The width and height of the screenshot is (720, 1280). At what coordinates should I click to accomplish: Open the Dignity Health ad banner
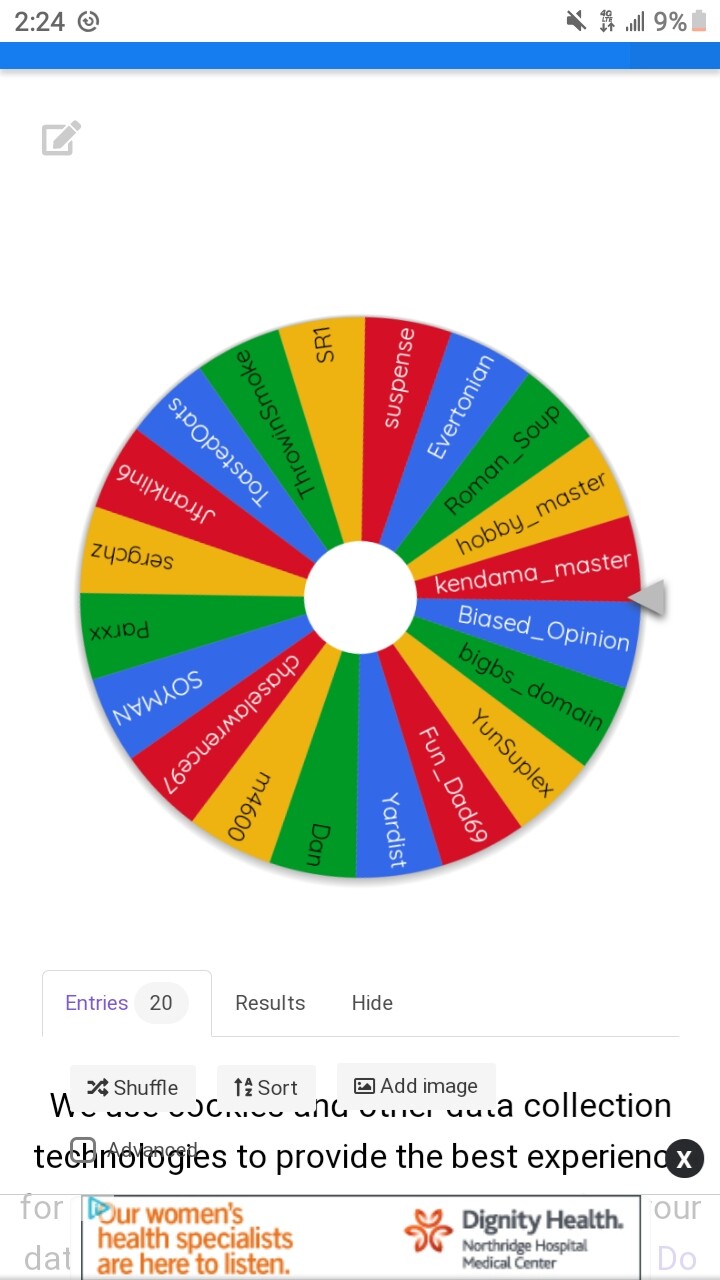[x=361, y=1237]
